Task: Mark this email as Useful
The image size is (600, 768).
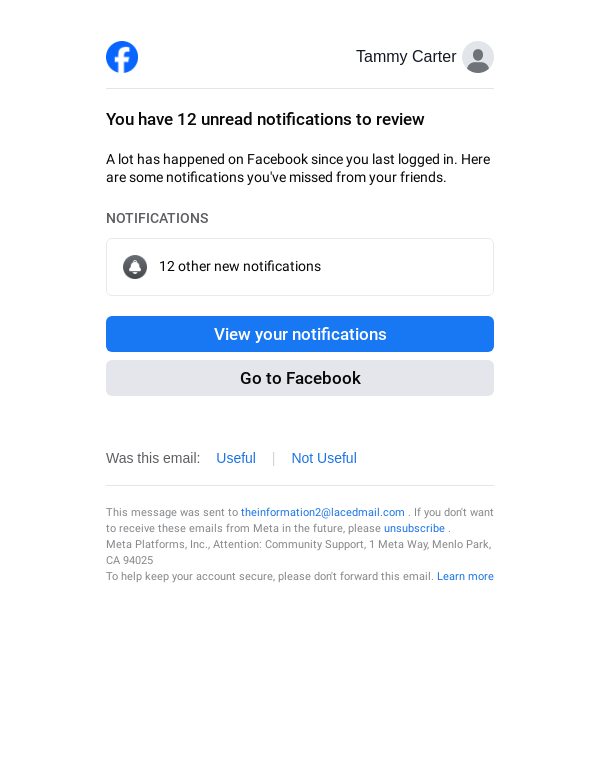Action: pyautogui.click(x=236, y=458)
